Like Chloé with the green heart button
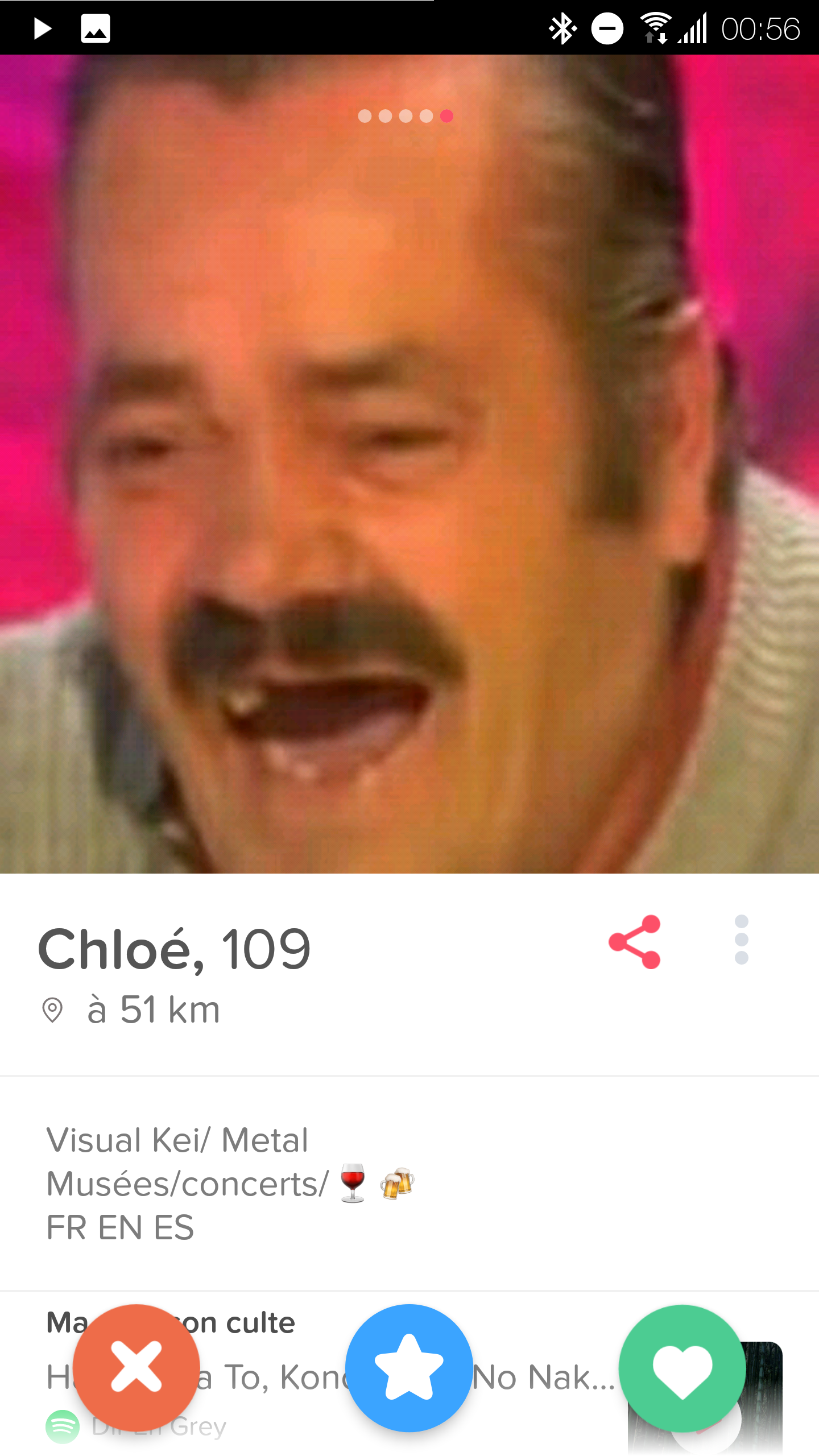The height and width of the screenshot is (1456, 819). tap(682, 1368)
